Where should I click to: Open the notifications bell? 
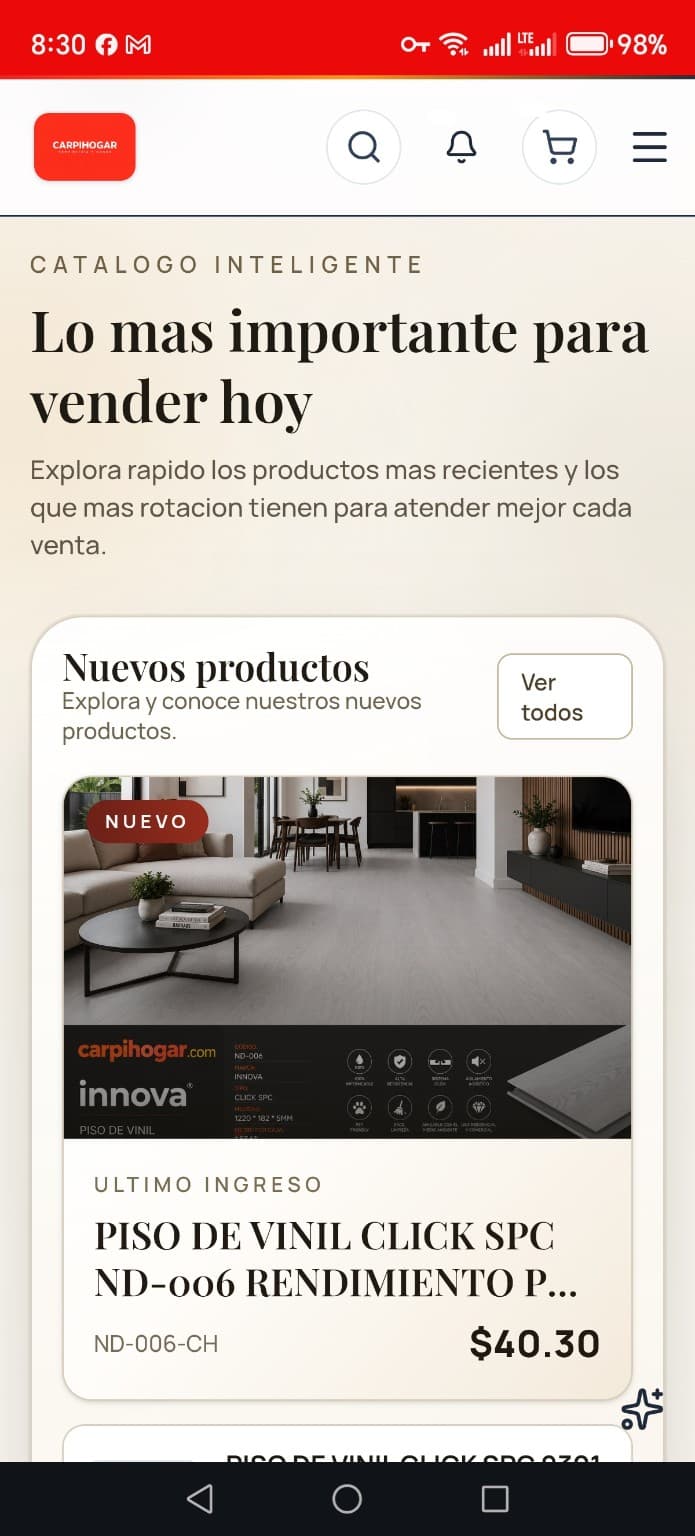pyautogui.click(x=461, y=147)
